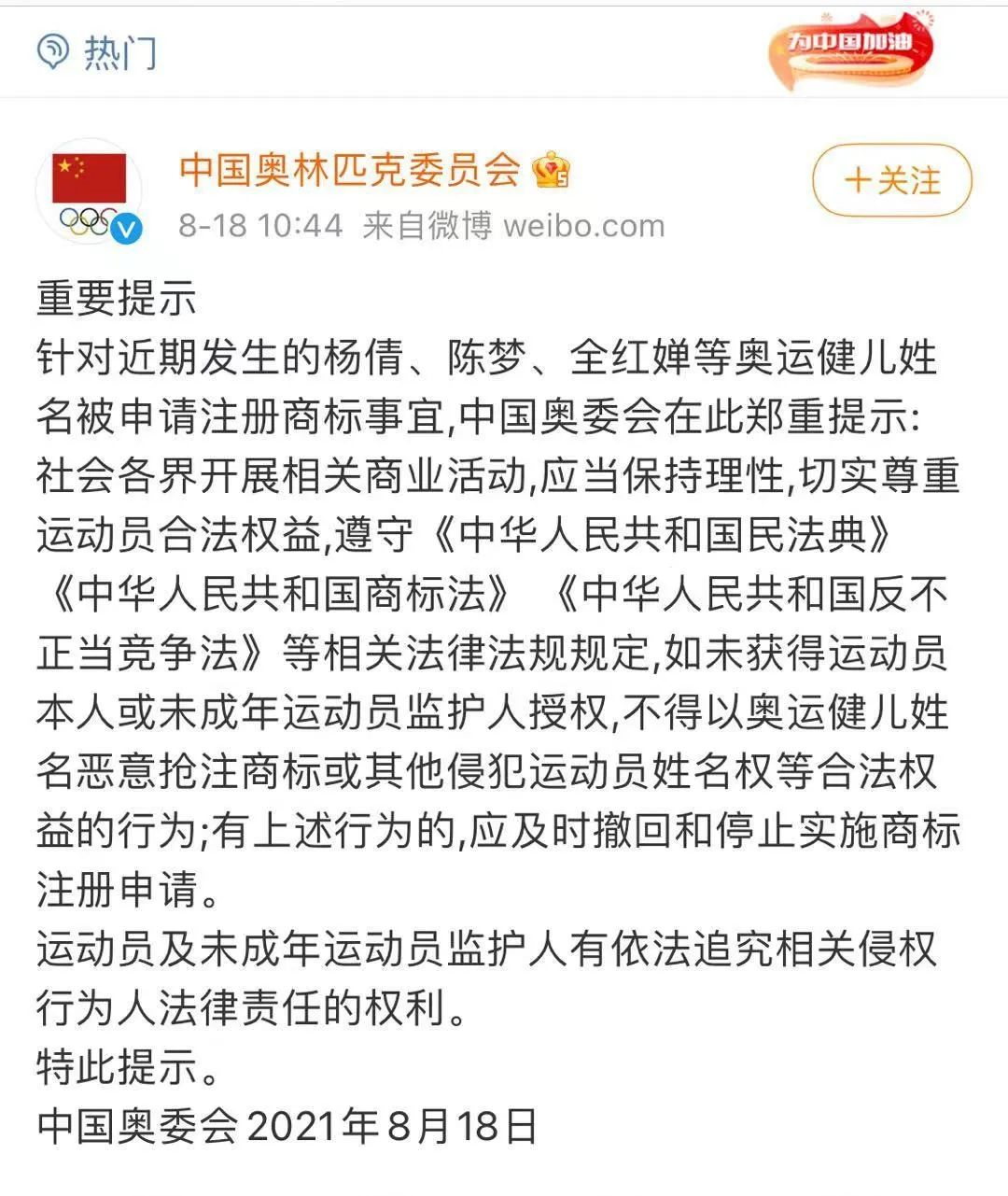This screenshot has height=1196, width=1008.
Task: Open the 热门 hot topics tab
Action: pos(97,51)
